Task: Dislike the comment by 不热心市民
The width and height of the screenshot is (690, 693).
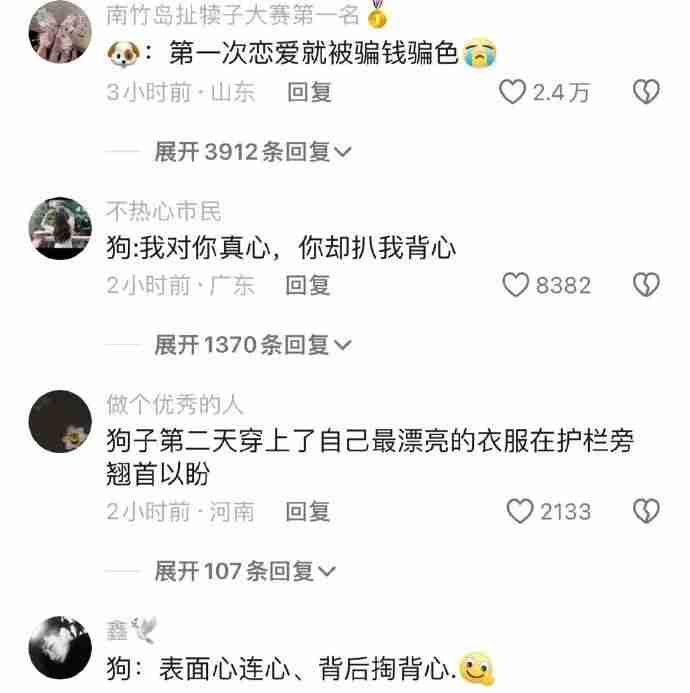Action: (647, 285)
